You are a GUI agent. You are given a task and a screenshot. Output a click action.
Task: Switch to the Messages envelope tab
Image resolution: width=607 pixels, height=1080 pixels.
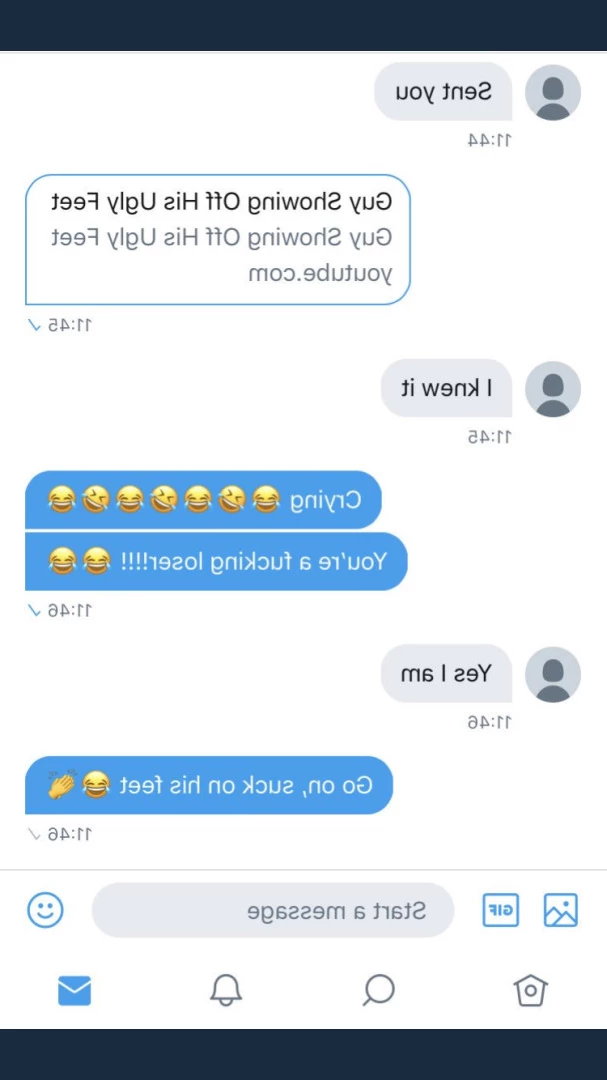coord(74,990)
